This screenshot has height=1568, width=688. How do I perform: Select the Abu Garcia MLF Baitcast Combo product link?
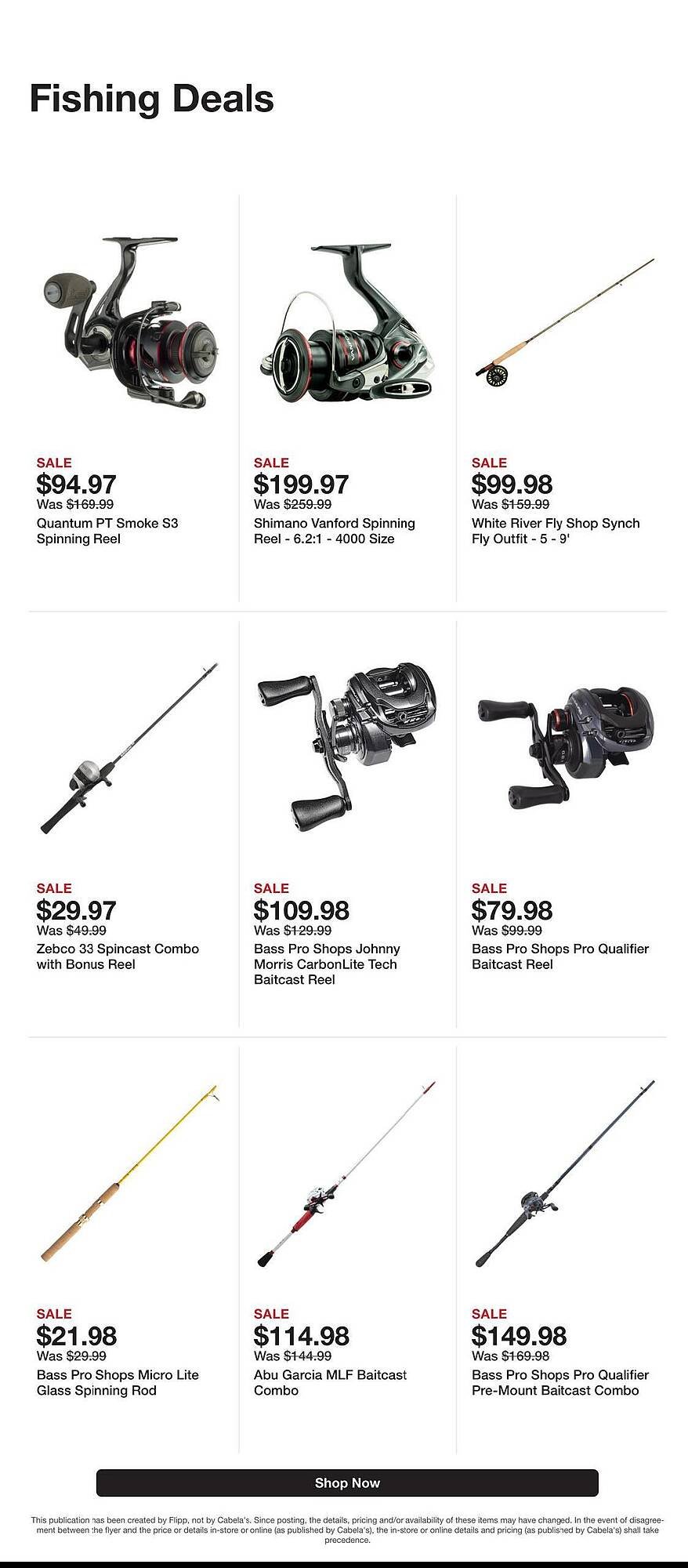click(x=330, y=1382)
